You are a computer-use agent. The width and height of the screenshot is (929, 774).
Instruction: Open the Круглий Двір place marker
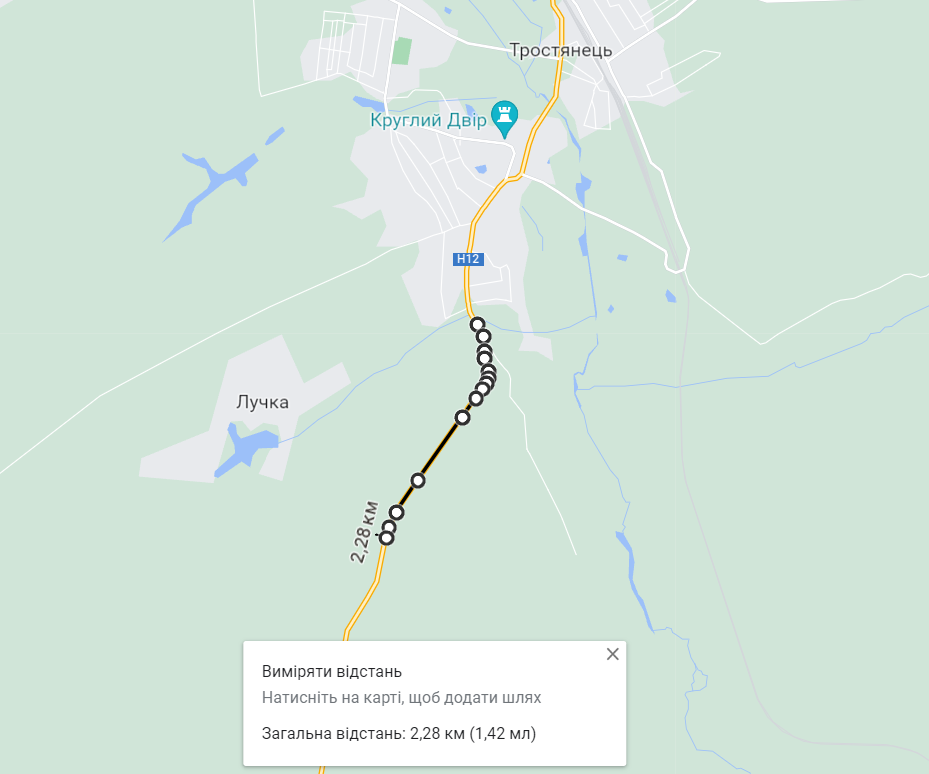pos(505,116)
